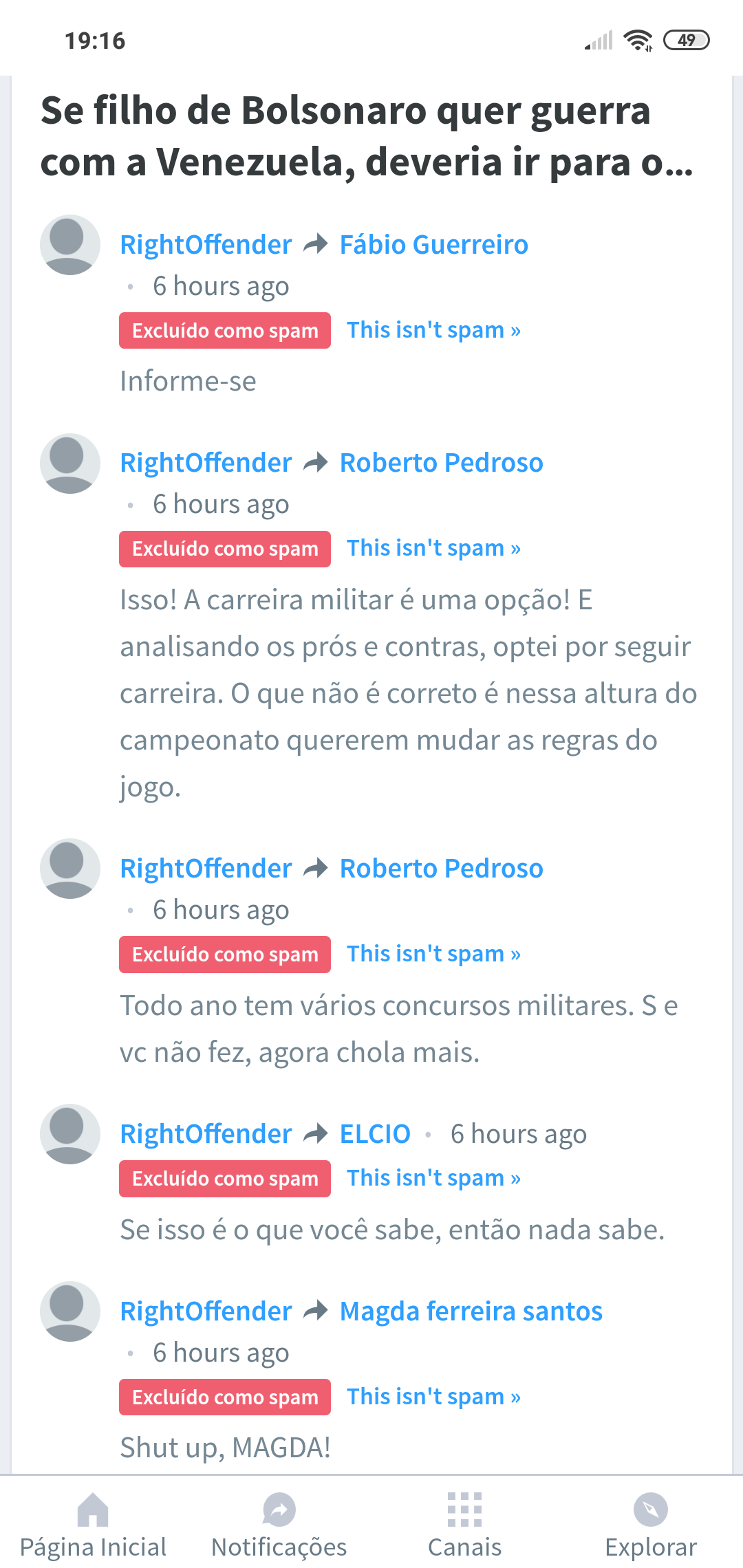Open the ELCIO profile link
This screenshot has width=743, height=1568.
[x=375, y=1134]
